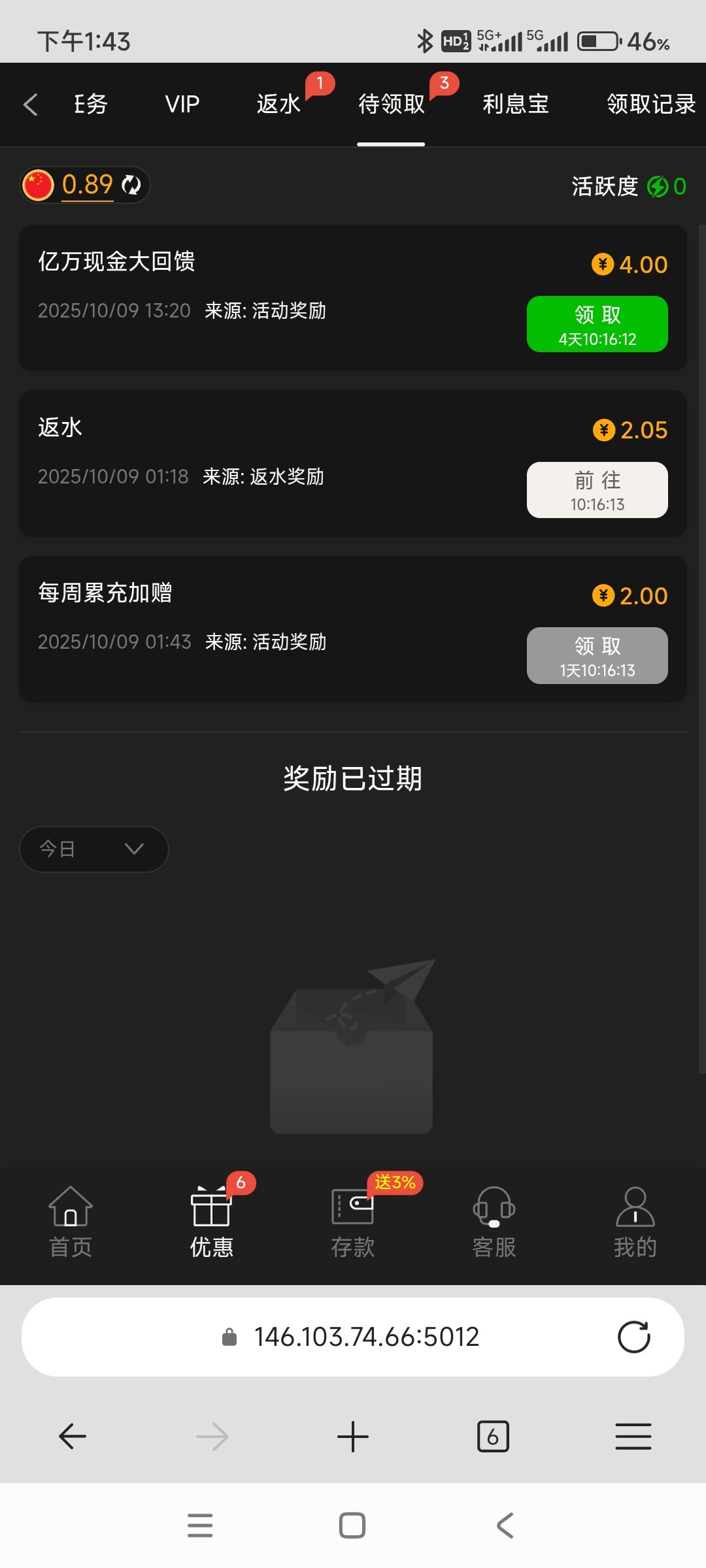
Task: Claim the 亿万现金大回馈 4.00 reward
Action: point(597,324)
